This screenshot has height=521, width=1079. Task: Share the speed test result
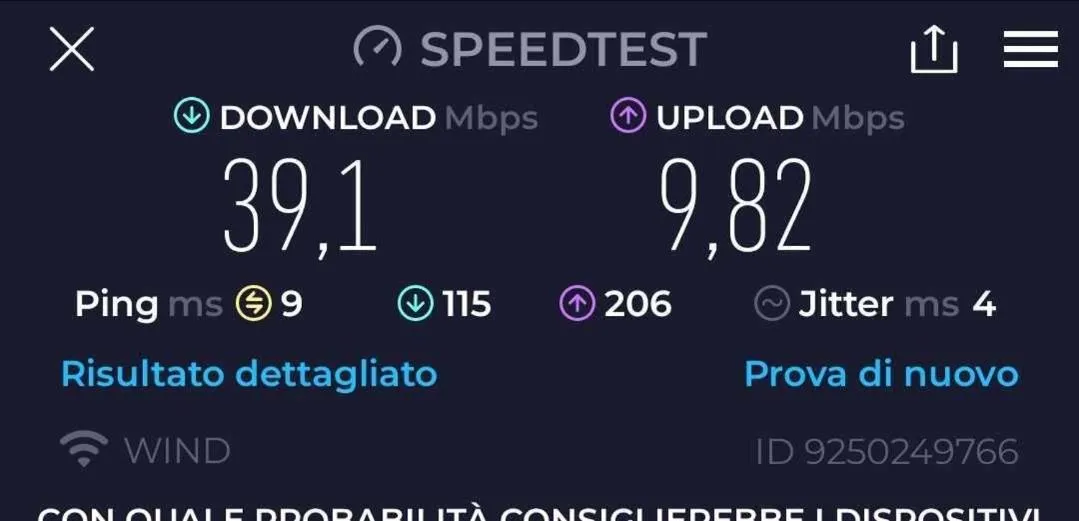(934, 49)
